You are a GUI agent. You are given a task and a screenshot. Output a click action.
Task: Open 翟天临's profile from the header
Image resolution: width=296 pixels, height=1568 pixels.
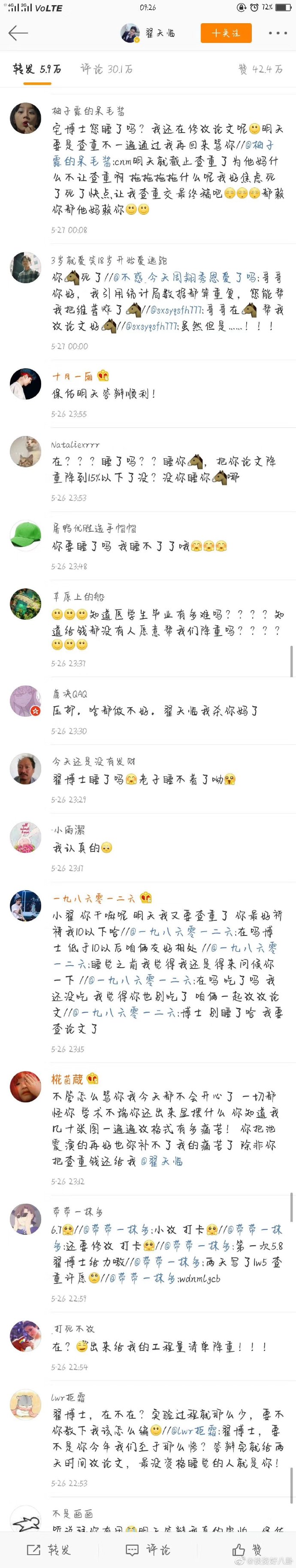pos(149,33)
